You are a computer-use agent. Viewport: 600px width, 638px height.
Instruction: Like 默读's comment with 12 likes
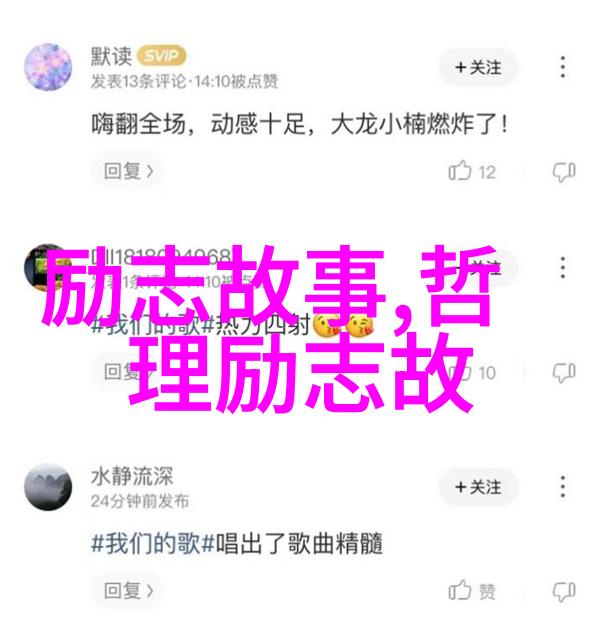tap(473, 172)
